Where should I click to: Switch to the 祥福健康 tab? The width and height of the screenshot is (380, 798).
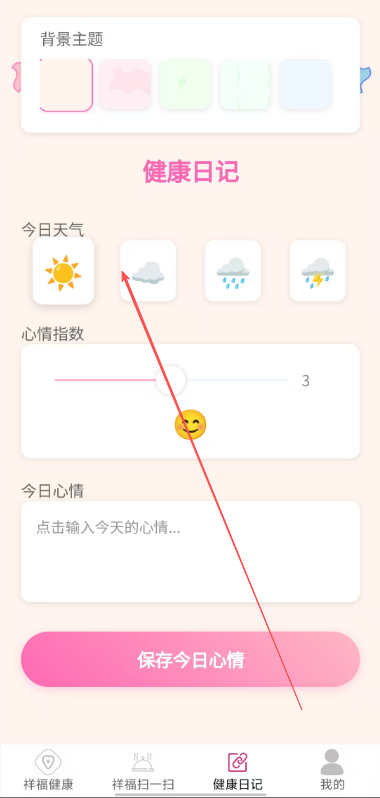pyautogui.click(x=48, y=771)
